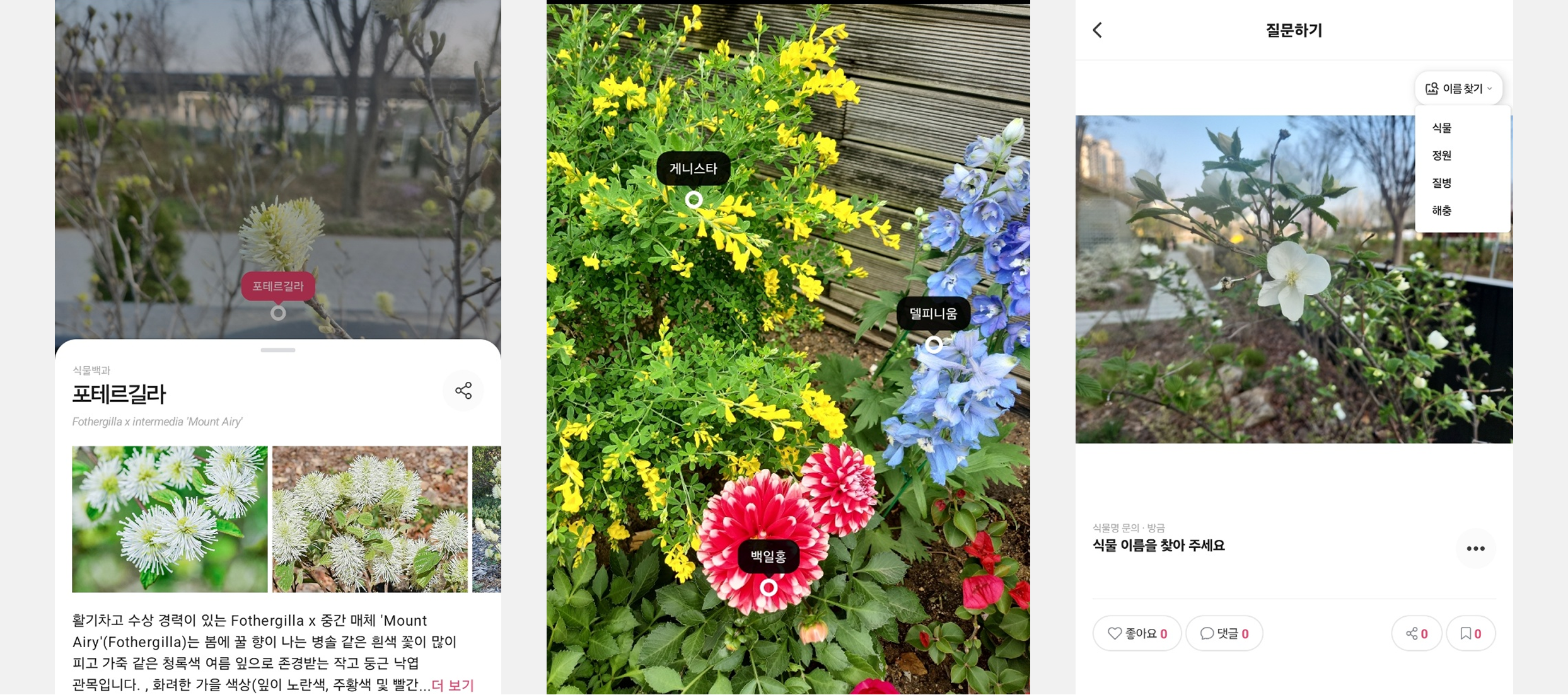Image resolution: width=1568 pixels, height=695 pixels.
Task: Open first 포테르길라 reference photo
Action: coord(170,519)
